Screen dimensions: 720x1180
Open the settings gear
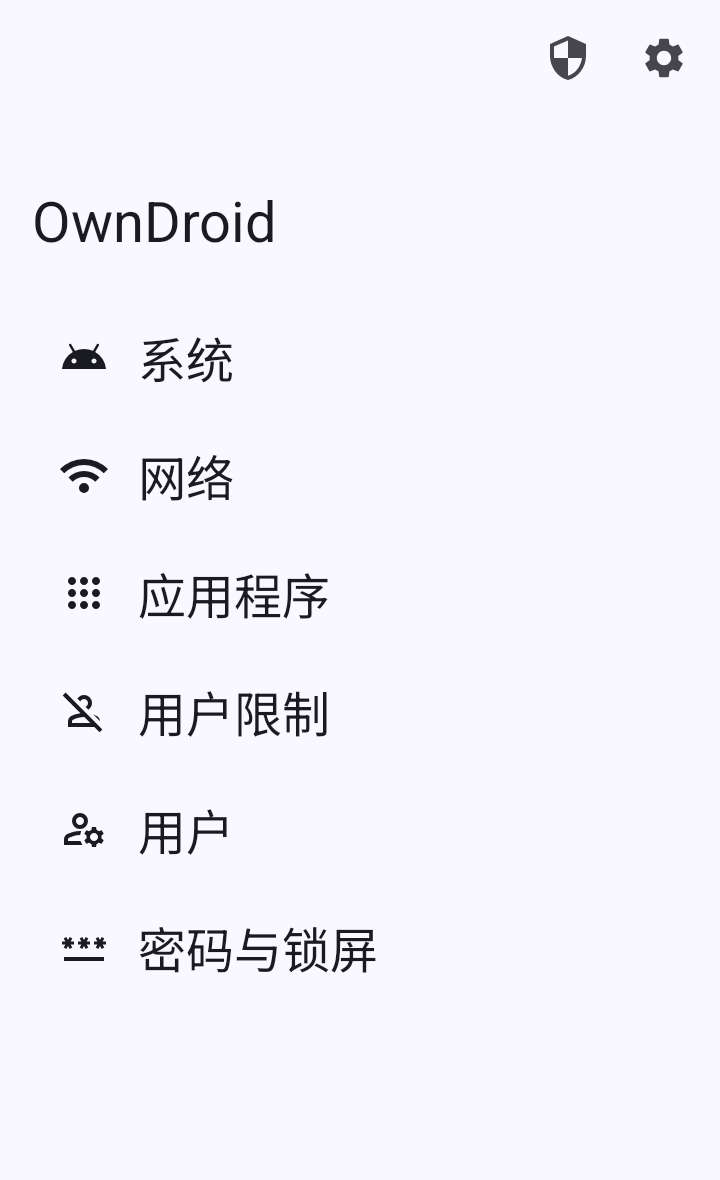[664, 58]
